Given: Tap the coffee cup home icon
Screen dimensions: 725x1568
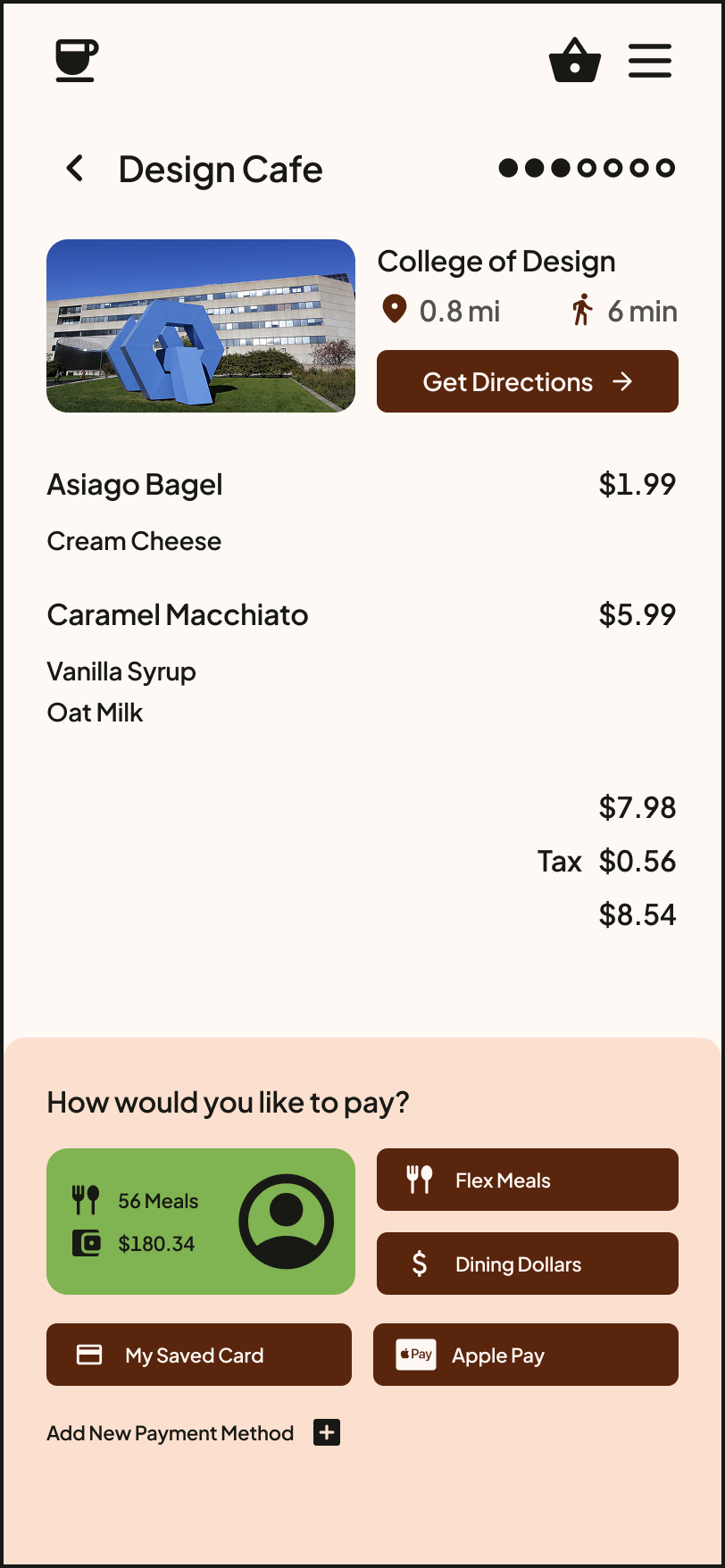Looking at the screenshot, I should (77, 61).
